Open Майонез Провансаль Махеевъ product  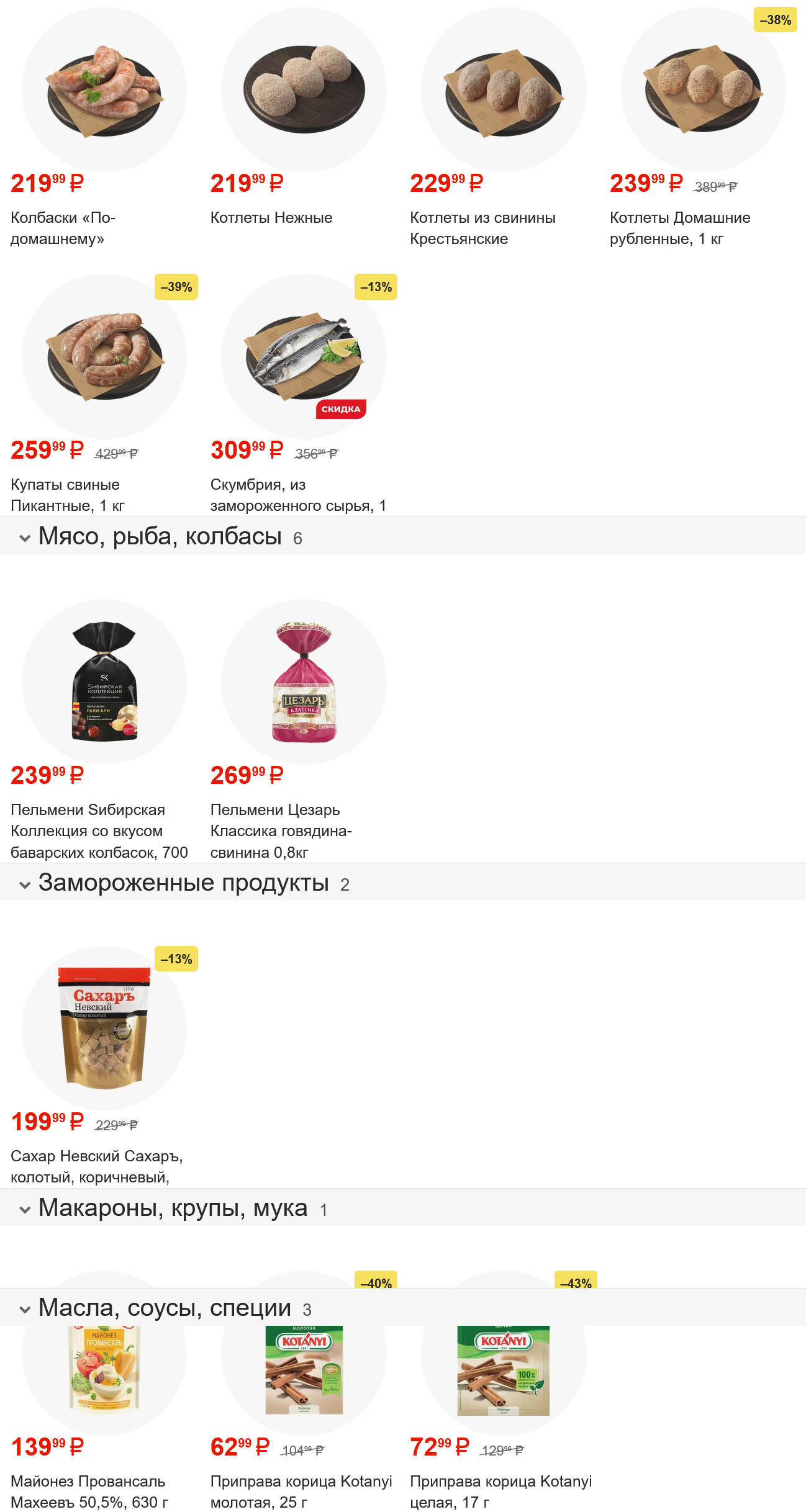point(104,1372)
